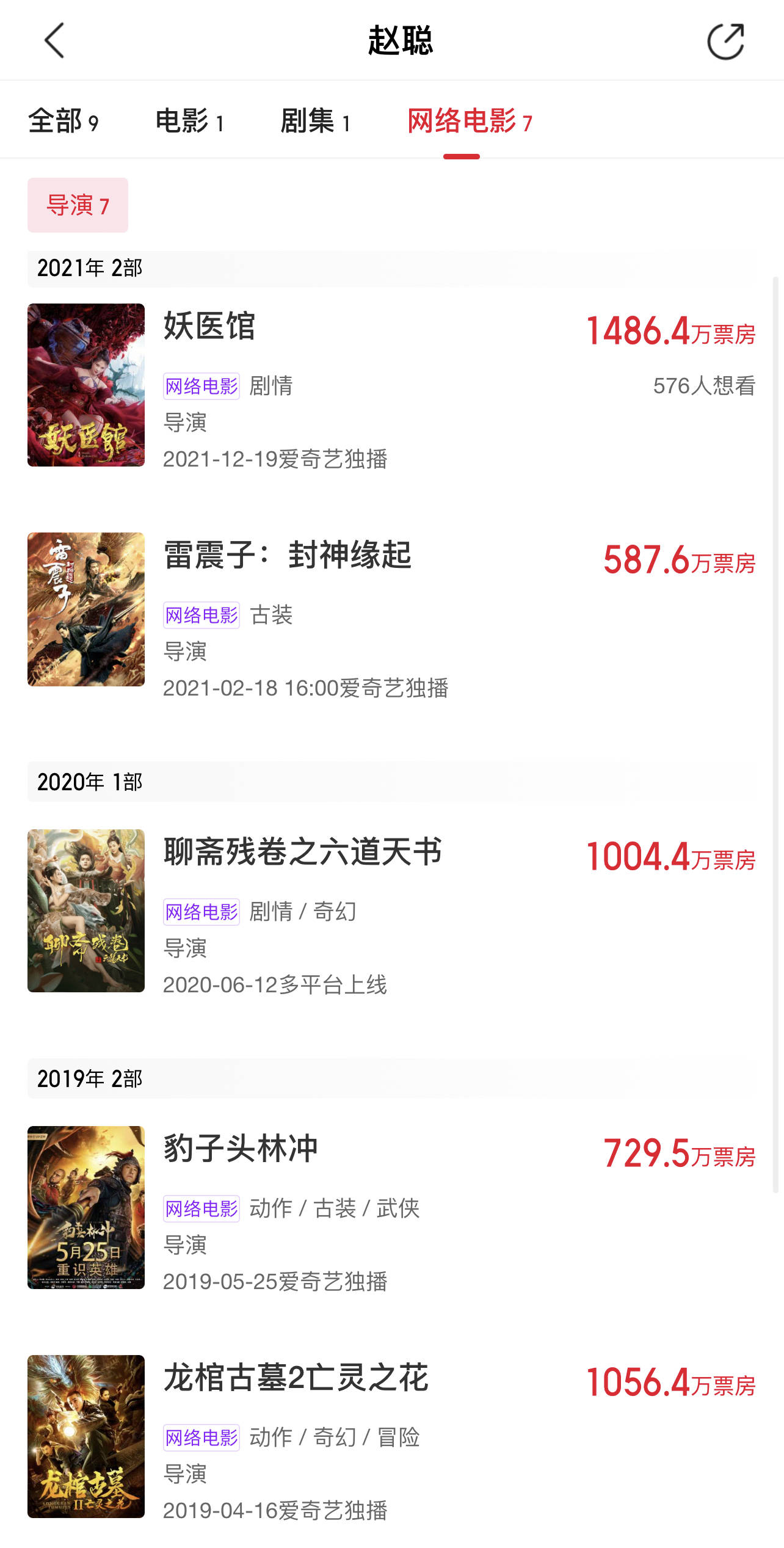
Task: Switch to the 全部 tab
Action: click(x=63, y=121)
